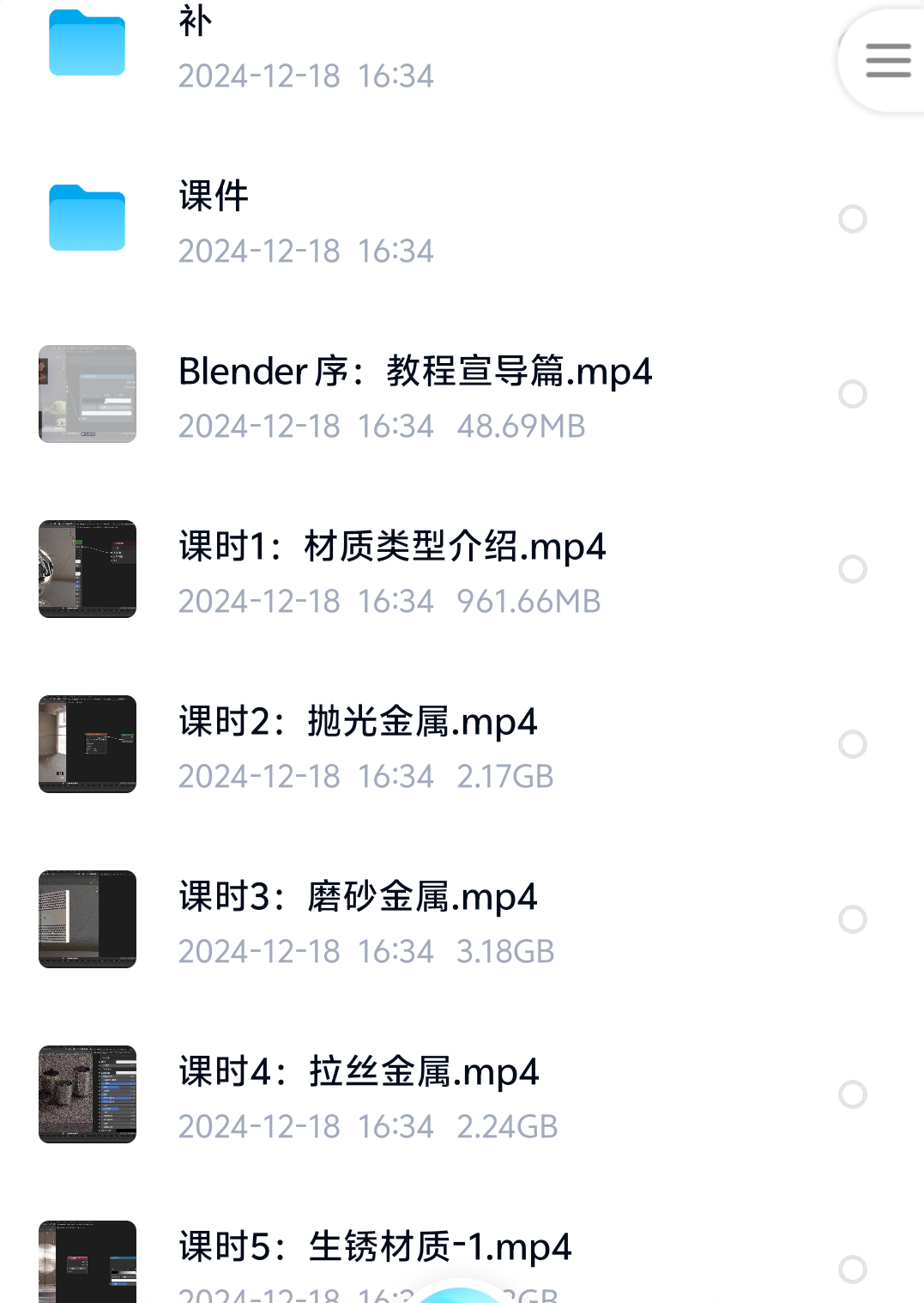924x1303 pixels.
Task: Play 课时1：材质类型介绍.mp4
Action: click(462, 570)
